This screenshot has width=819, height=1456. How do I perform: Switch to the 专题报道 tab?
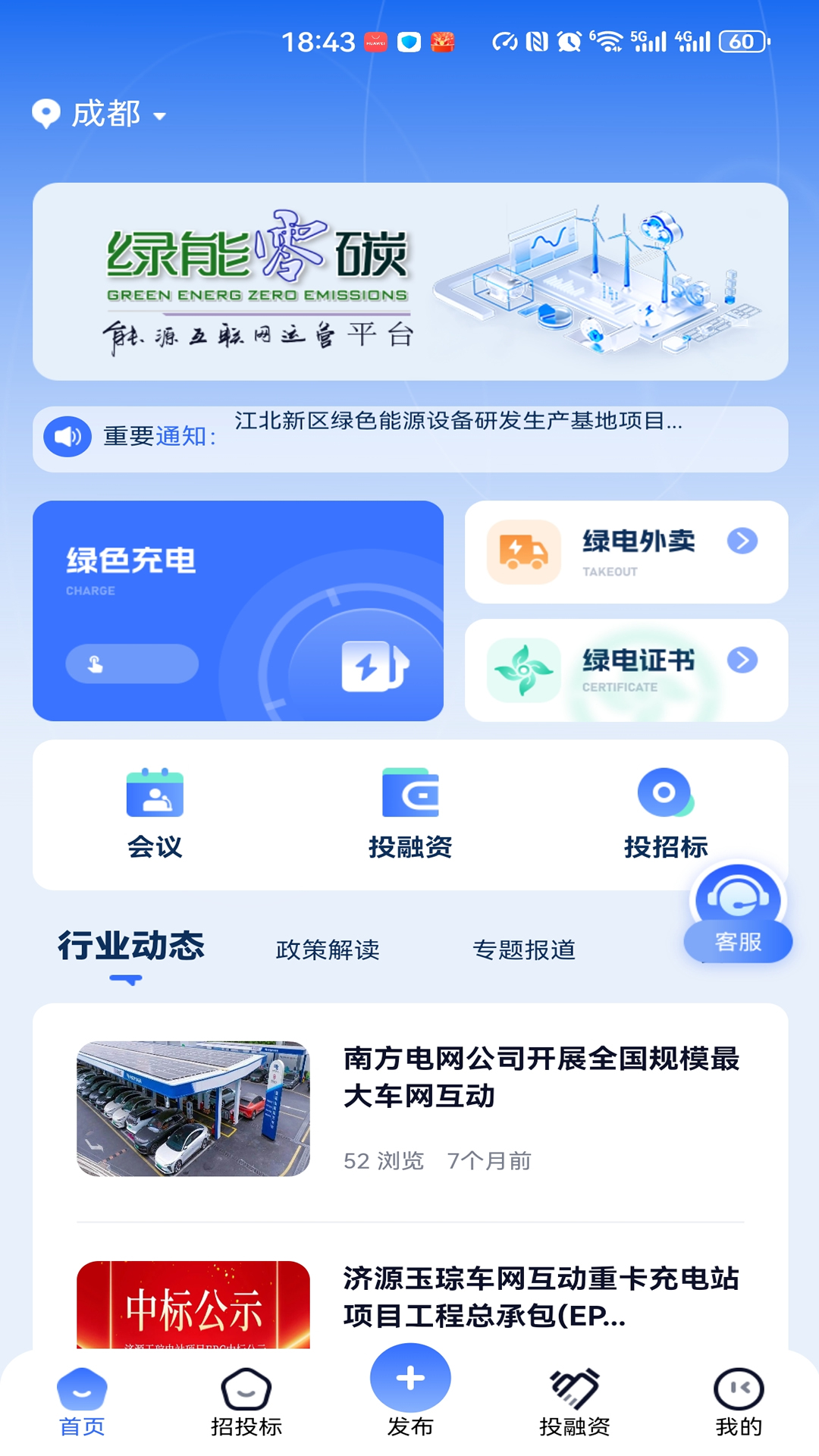(524, 949)
